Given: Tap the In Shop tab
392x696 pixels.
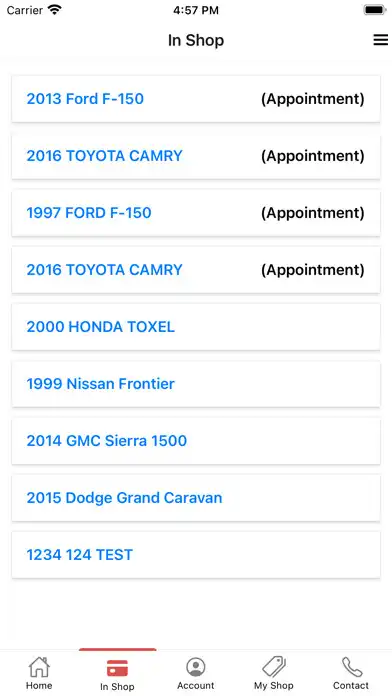Looking at the screenshot, I should pyautogui.click(x=117, y=673).
